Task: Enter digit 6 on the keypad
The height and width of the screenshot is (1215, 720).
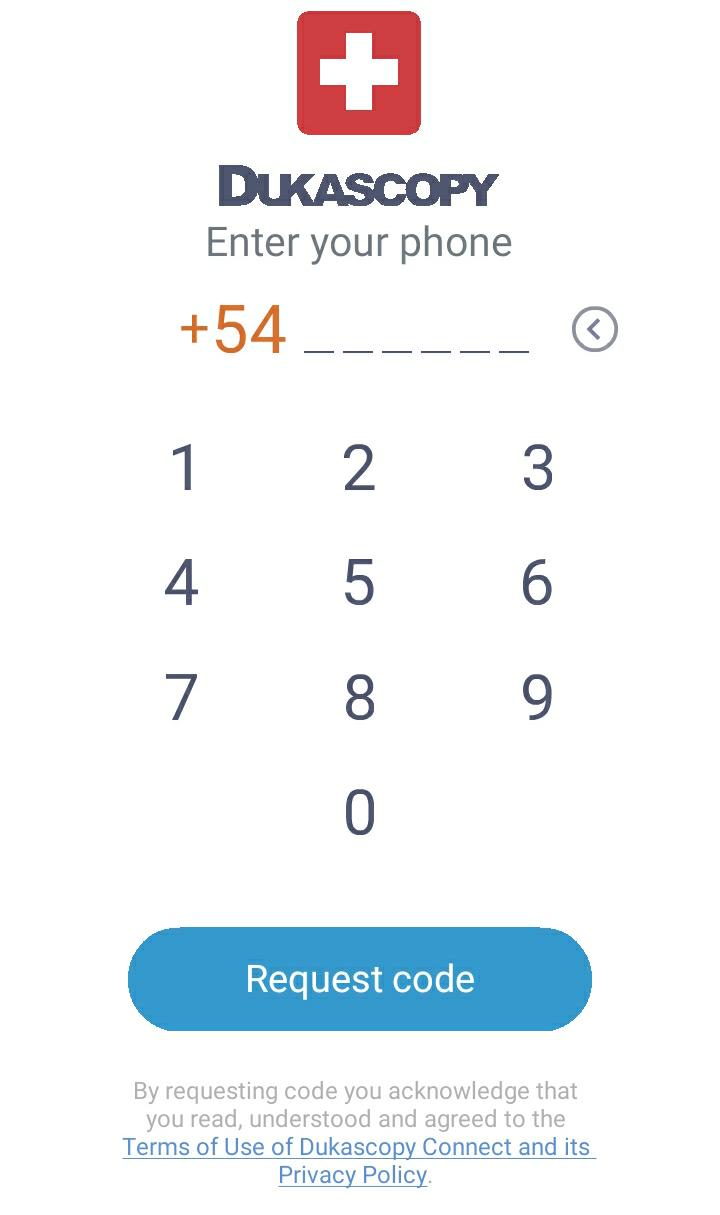Action: (537, 582)
